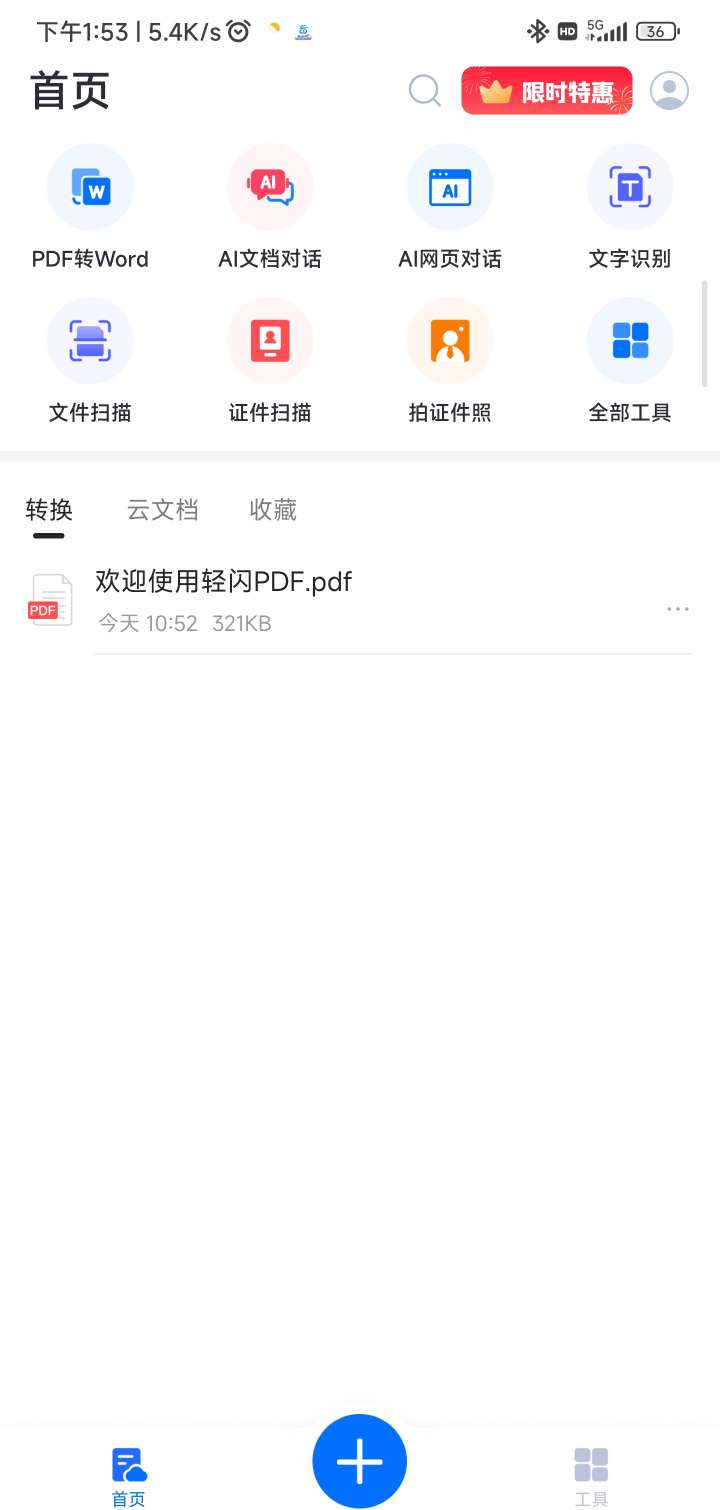Show the 收藏 tab

tap(273, 511)
